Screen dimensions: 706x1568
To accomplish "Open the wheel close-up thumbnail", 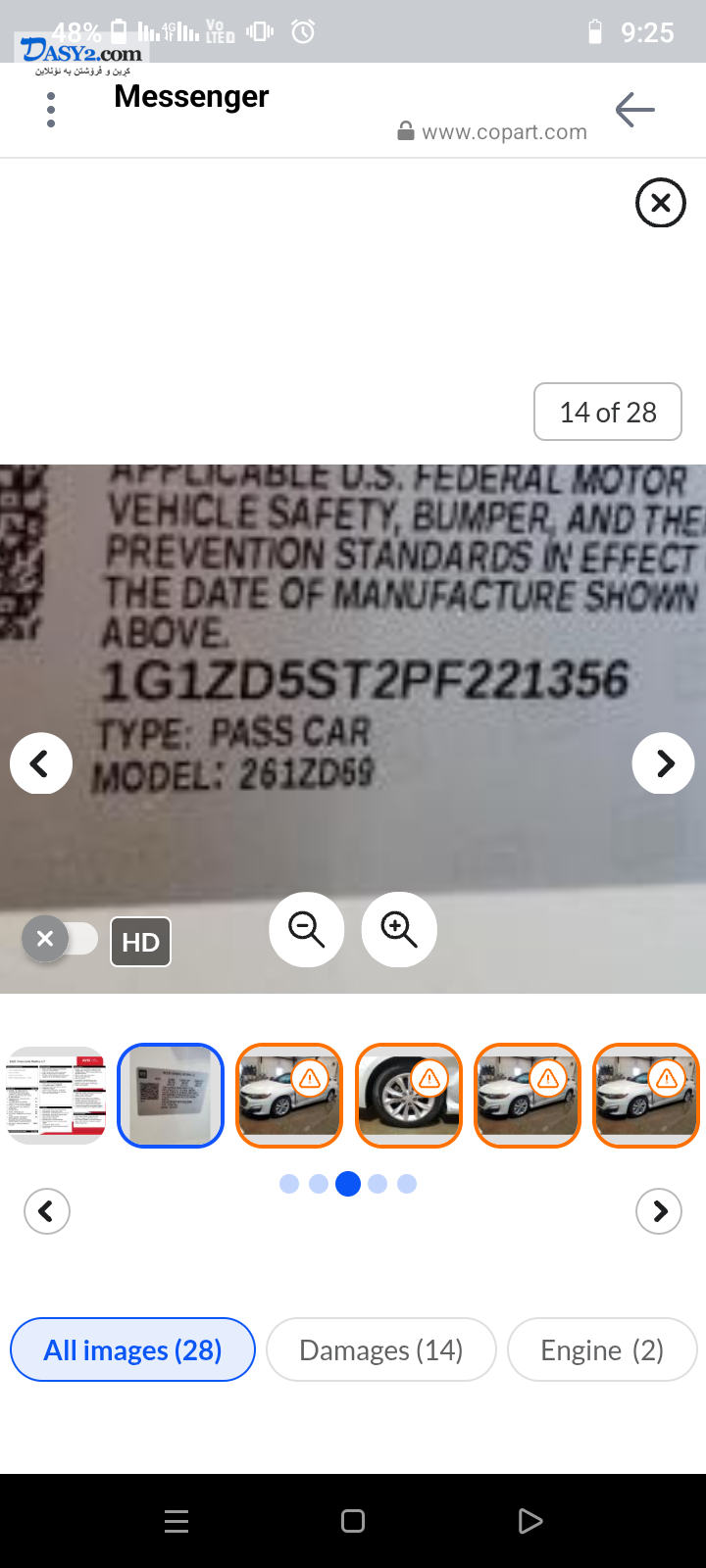I will coord(408,1095).
